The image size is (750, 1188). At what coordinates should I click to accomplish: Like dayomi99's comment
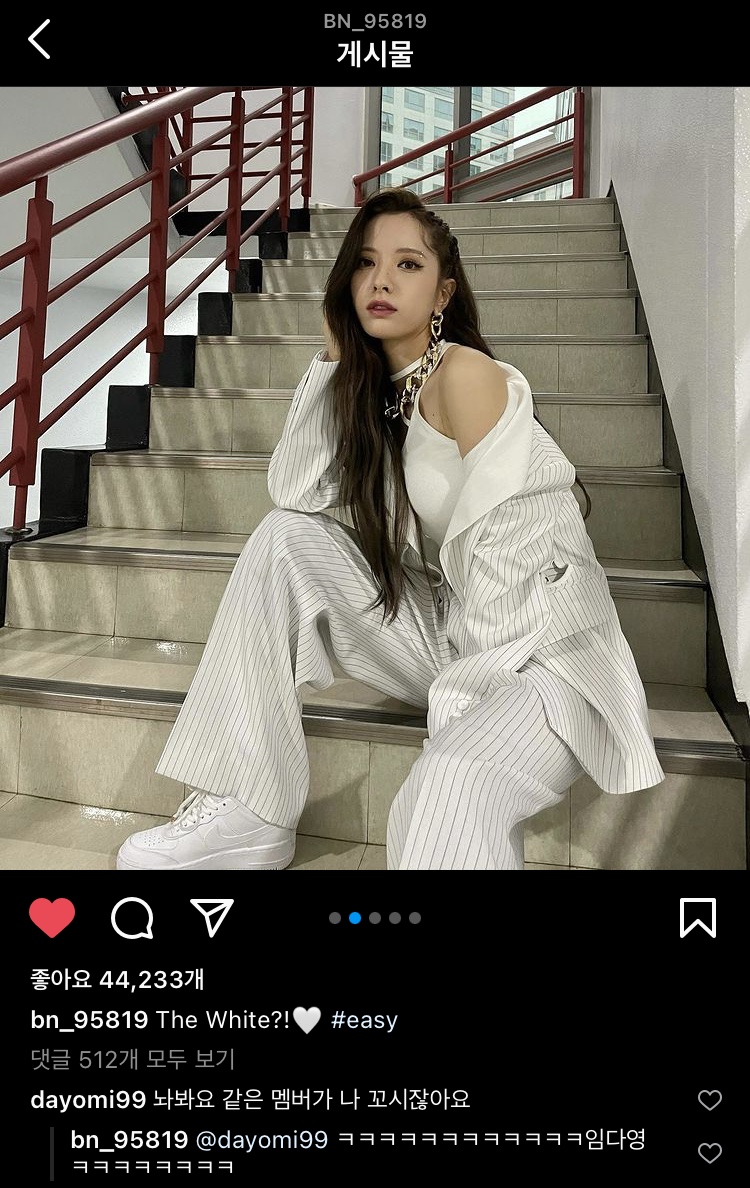709,1101
